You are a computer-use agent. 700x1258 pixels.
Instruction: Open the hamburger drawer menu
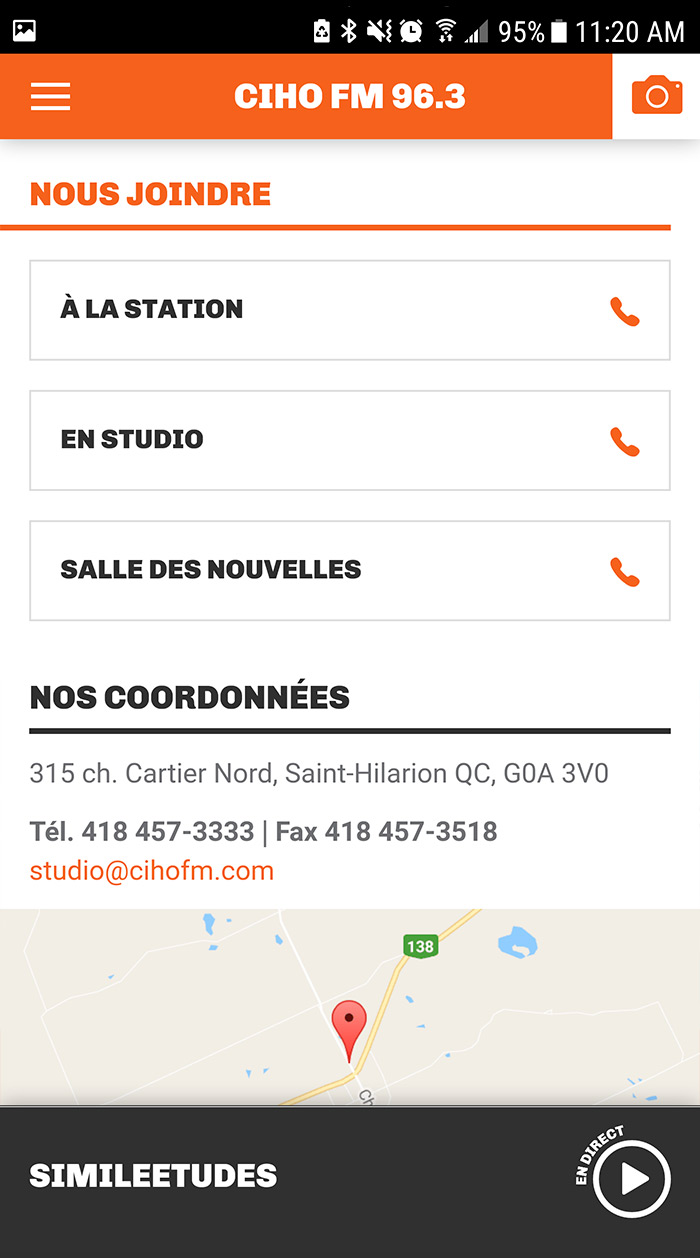(50, 96)
